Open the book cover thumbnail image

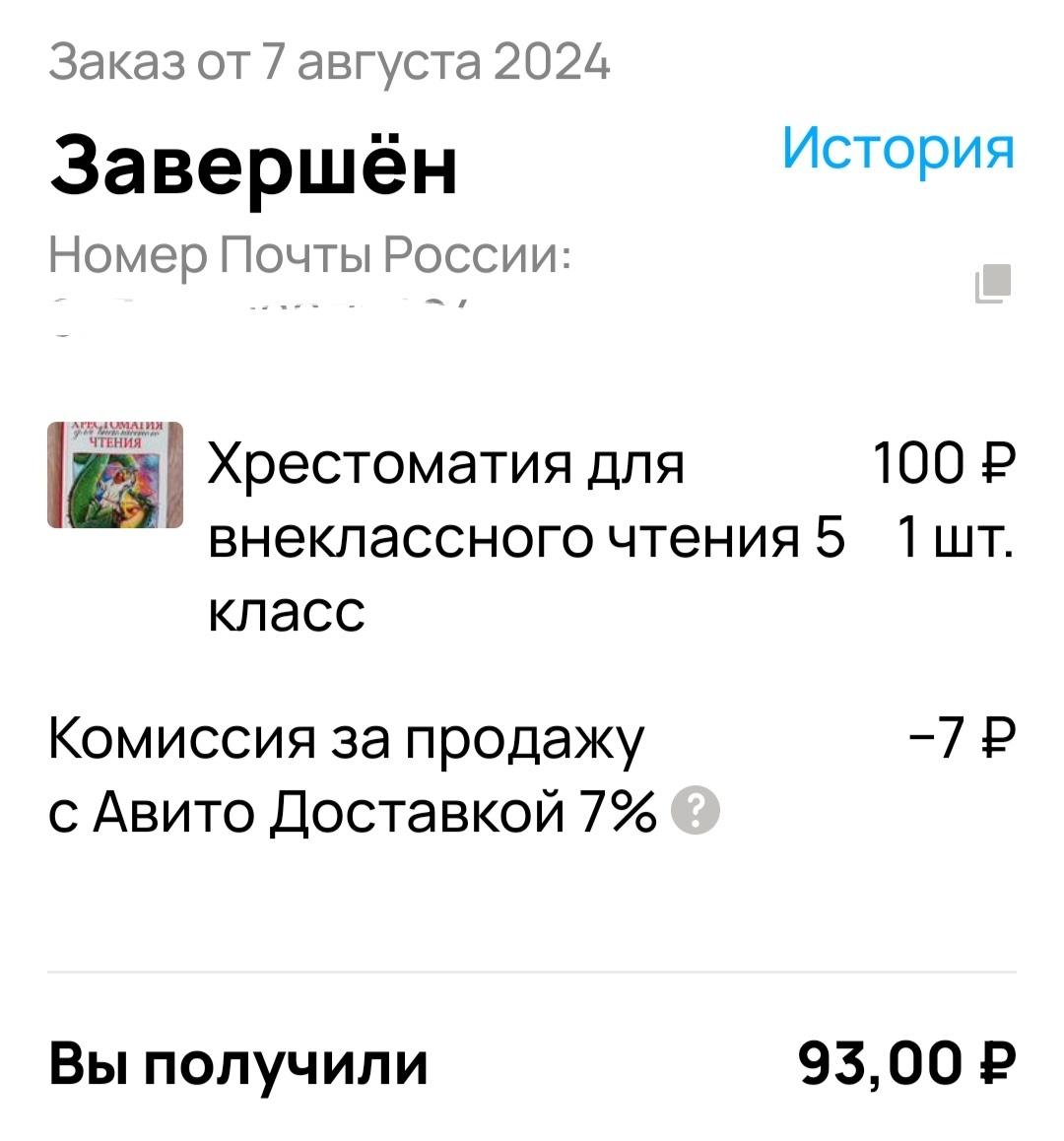click(x=115, y=475)
